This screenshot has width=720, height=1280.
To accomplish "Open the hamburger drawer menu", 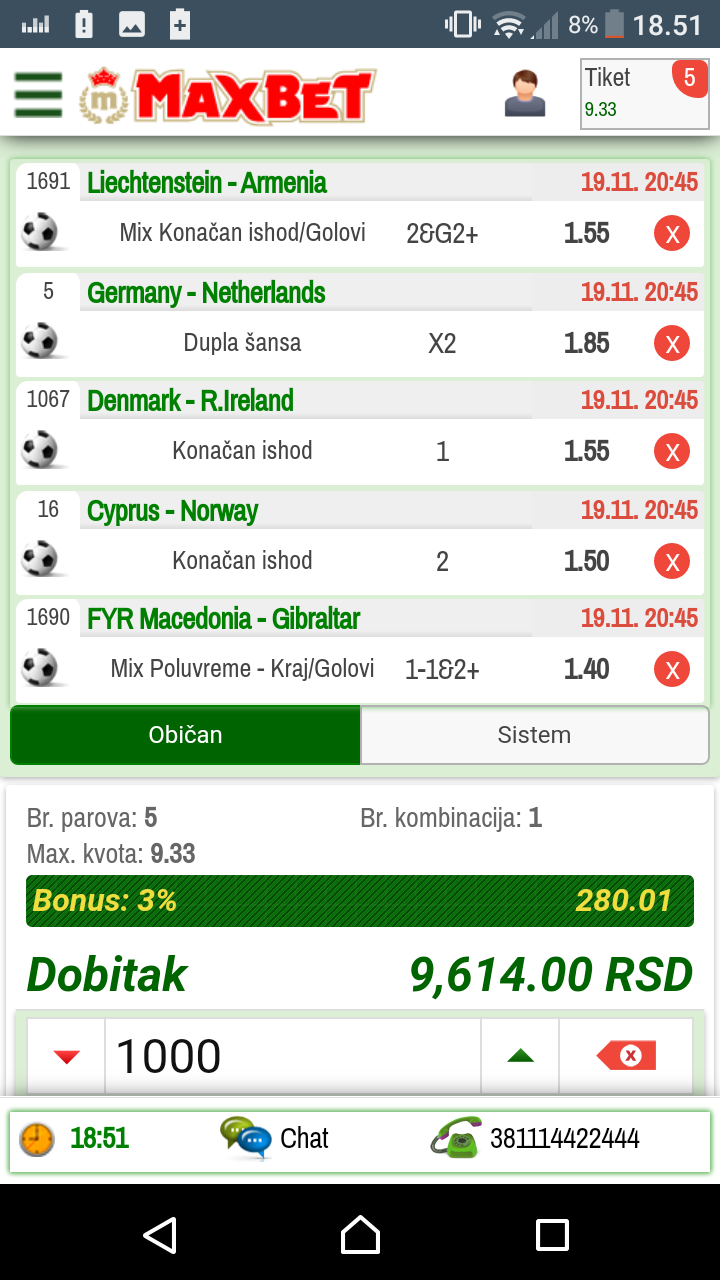I will pos(38,95).
